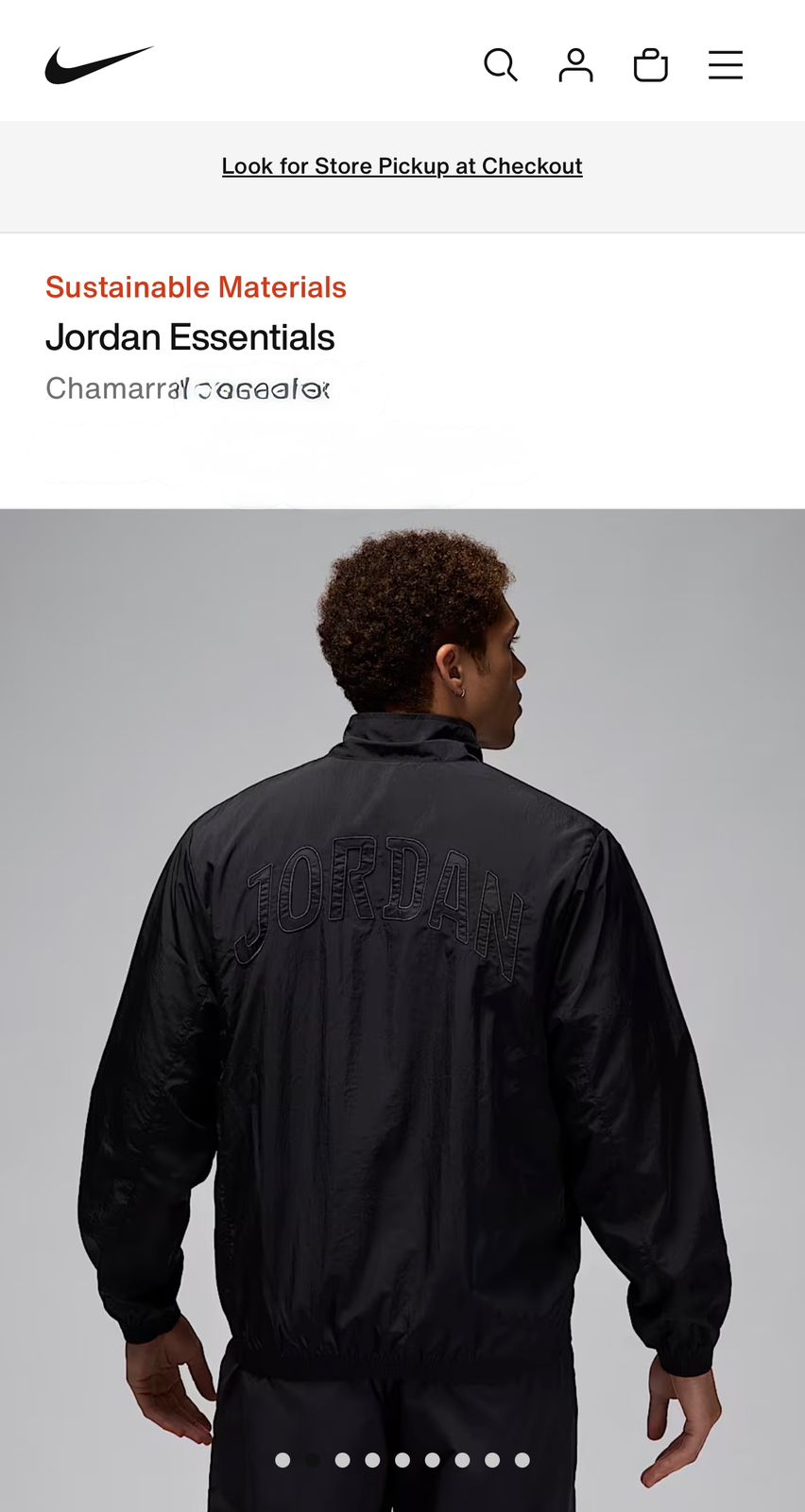The width and height of the screenshot is (805, 1512).
Task: Jump to the last image indicator dot
Action: tap(522, 1460)
